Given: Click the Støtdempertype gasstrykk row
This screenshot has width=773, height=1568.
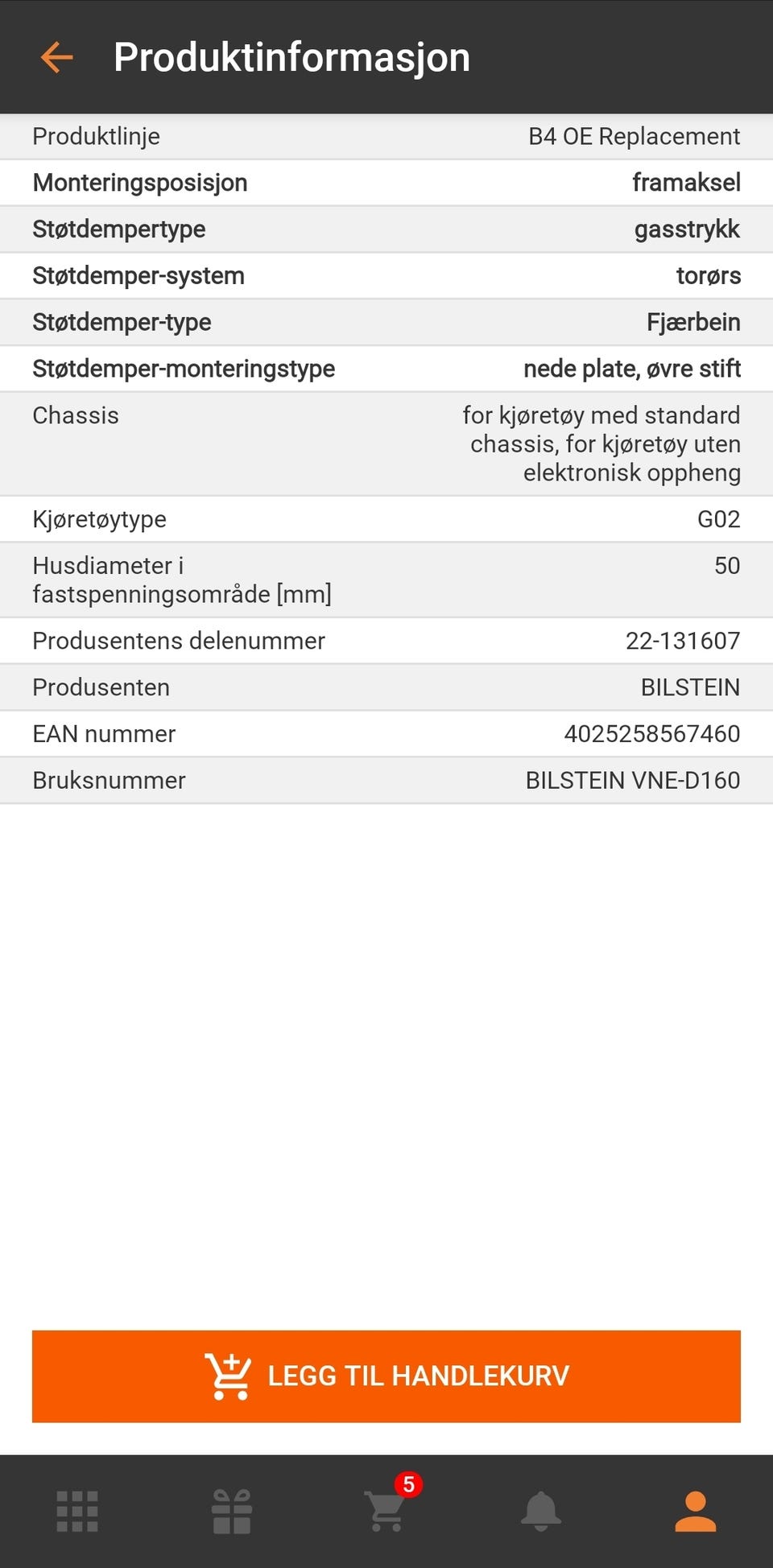Looking at the screenshot, I should pyautogui.click(x=386, y=229).
